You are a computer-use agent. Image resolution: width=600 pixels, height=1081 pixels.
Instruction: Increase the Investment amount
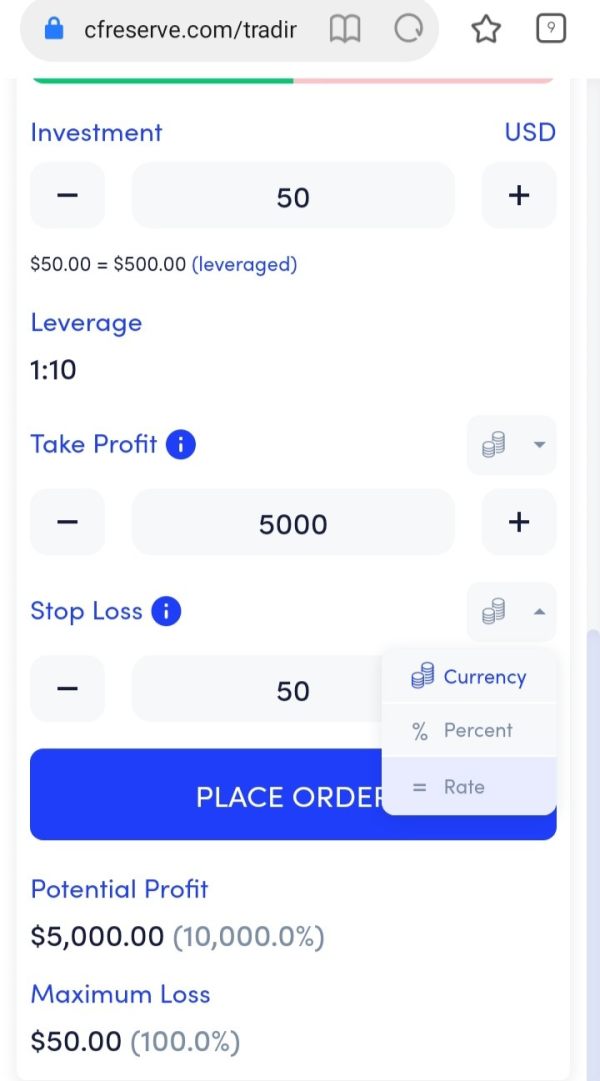pos(519,195)
